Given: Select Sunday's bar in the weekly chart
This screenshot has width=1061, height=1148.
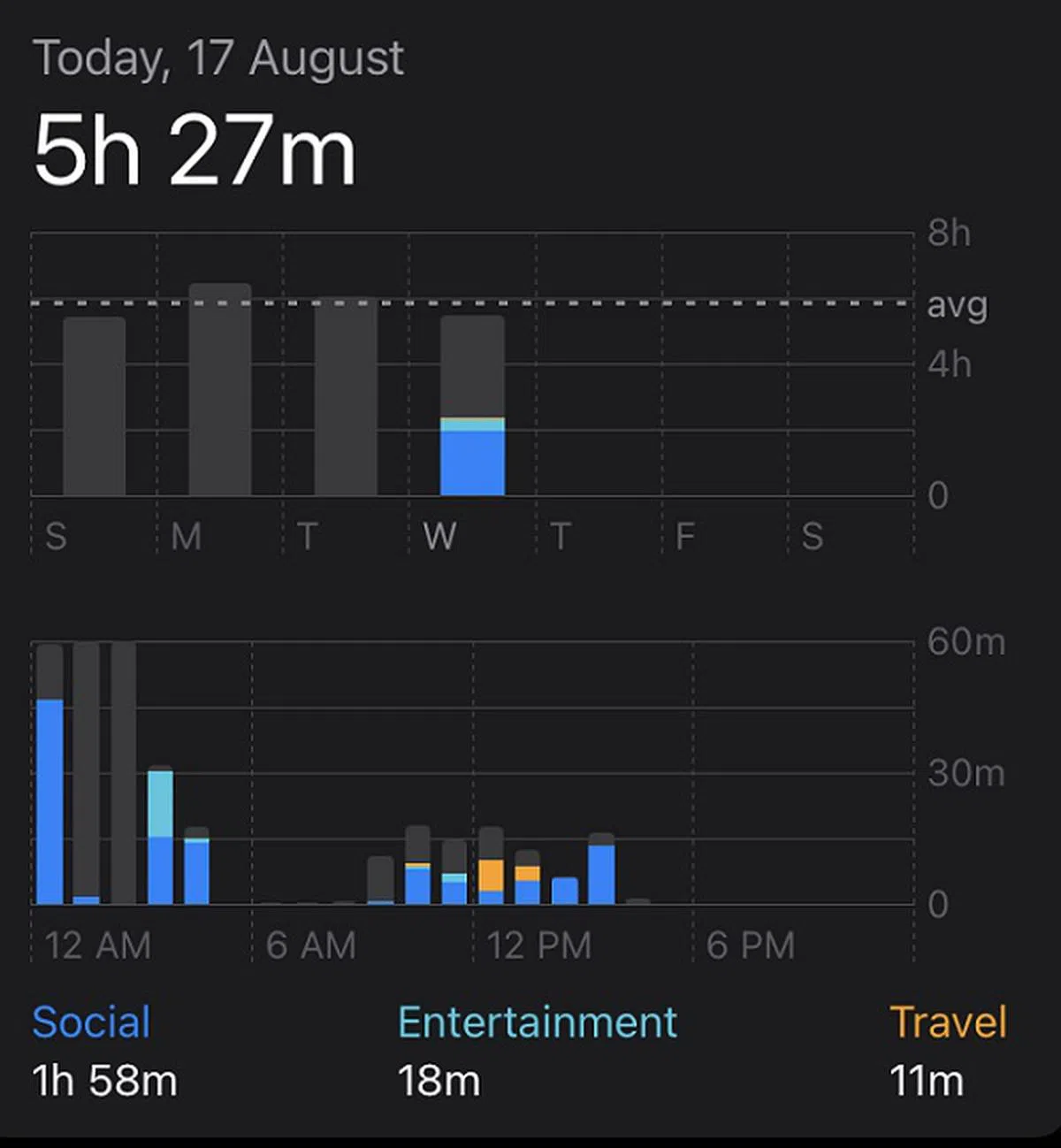Looking at the screenshot, I should pos(94,407).
